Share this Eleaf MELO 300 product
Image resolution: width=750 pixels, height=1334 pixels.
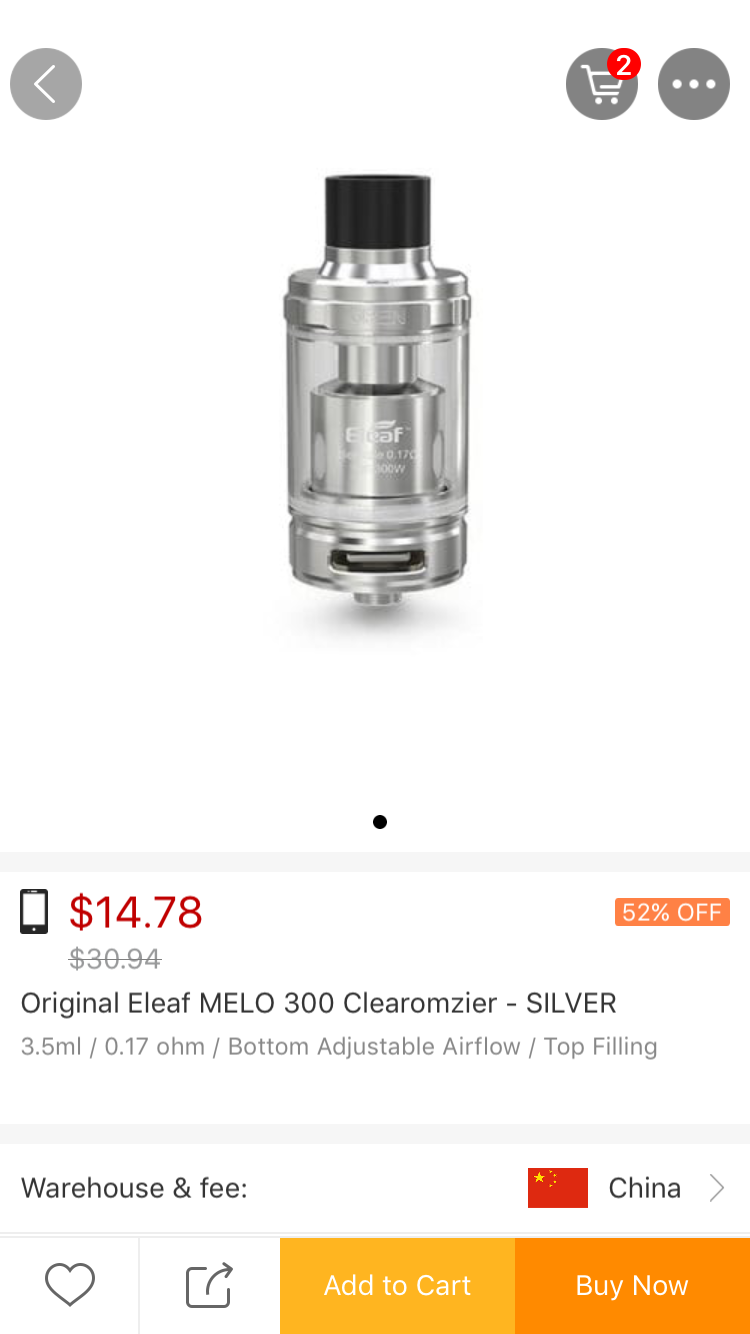[x=209, y=1285]
